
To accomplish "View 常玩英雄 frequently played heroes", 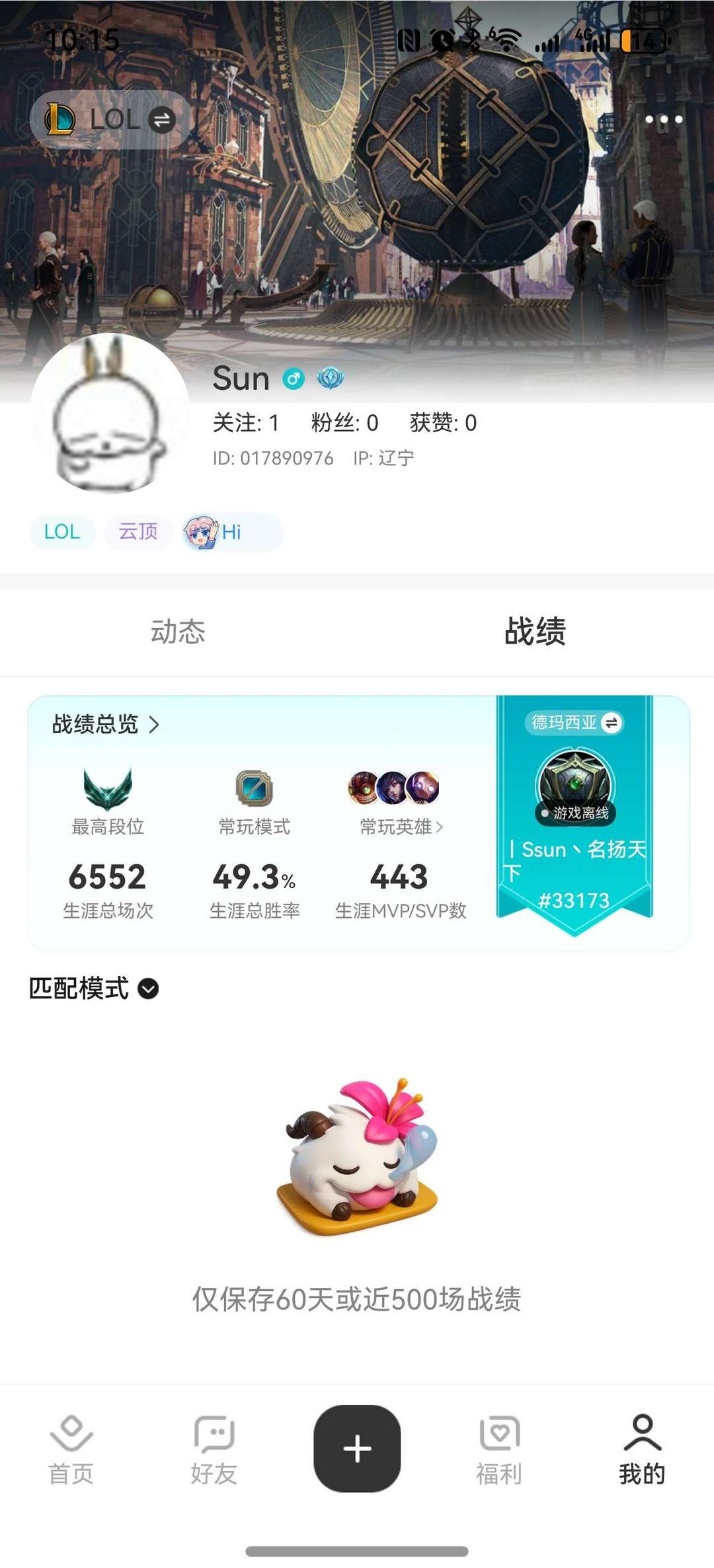I will pyautogui.click(x=401, y=827).
